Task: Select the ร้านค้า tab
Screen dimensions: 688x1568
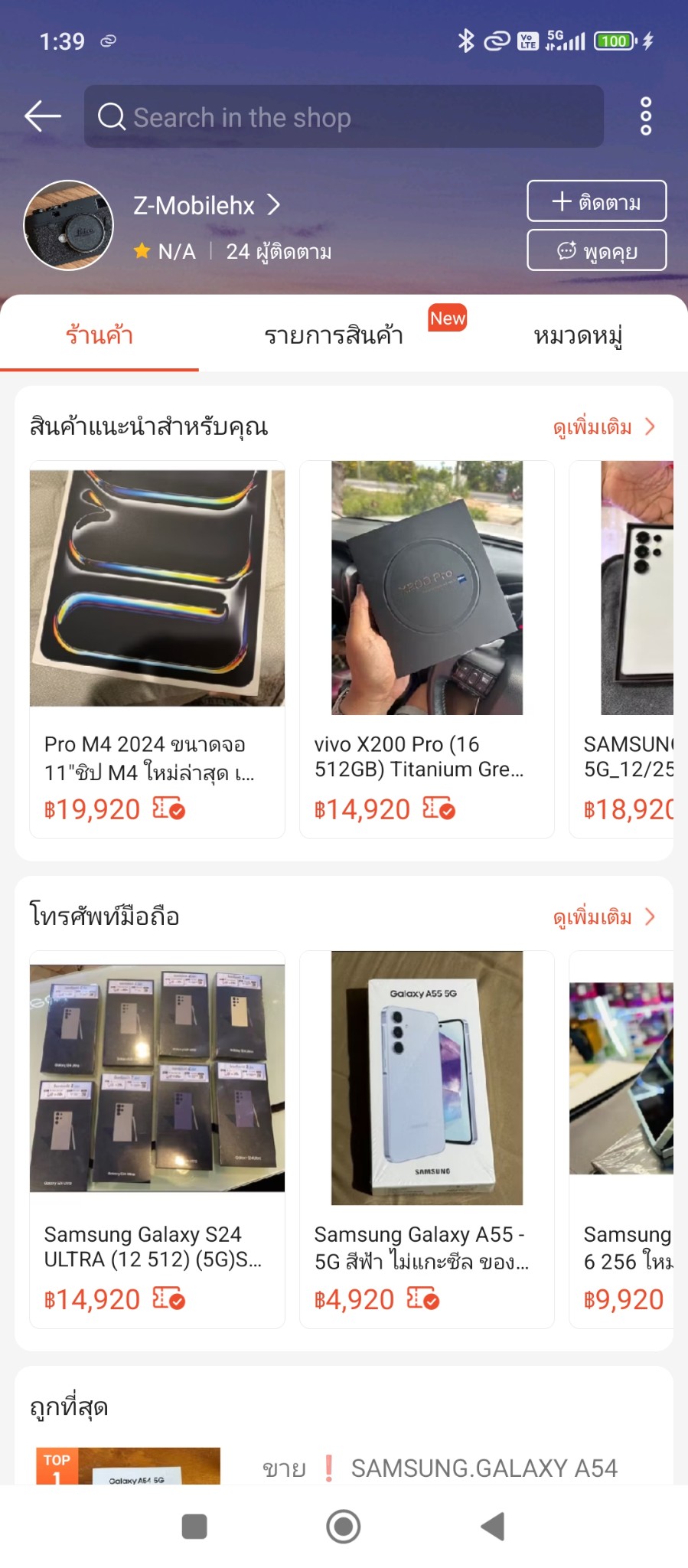Action: [99, 335]
